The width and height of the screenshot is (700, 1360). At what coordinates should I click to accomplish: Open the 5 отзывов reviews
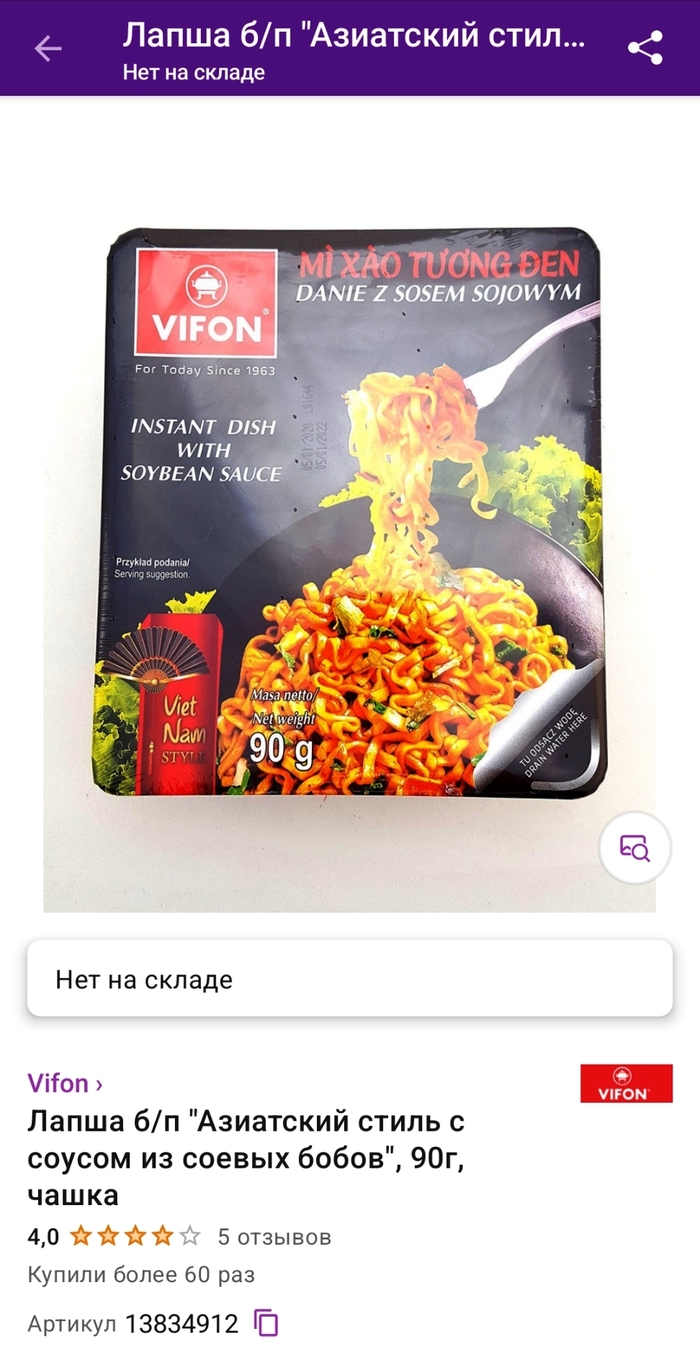click(274, 1237)
